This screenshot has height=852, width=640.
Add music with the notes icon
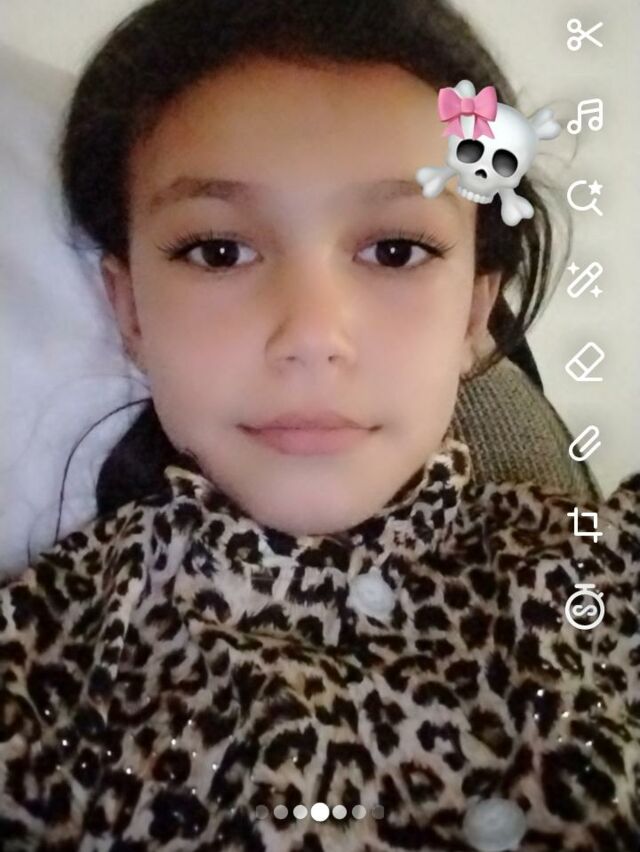click(x=585, y=116)
